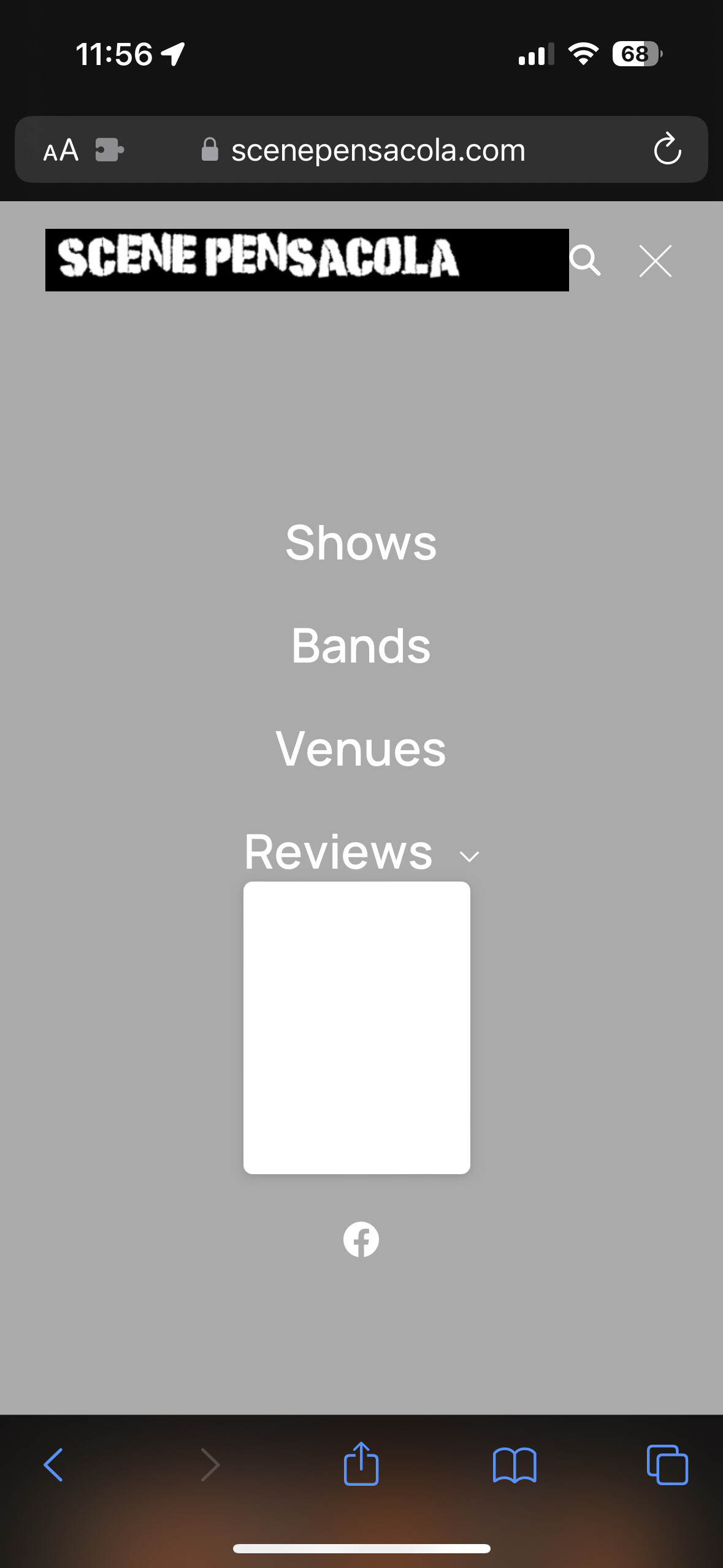
Task: Go to the Bands page
Action: pos(361,646)
